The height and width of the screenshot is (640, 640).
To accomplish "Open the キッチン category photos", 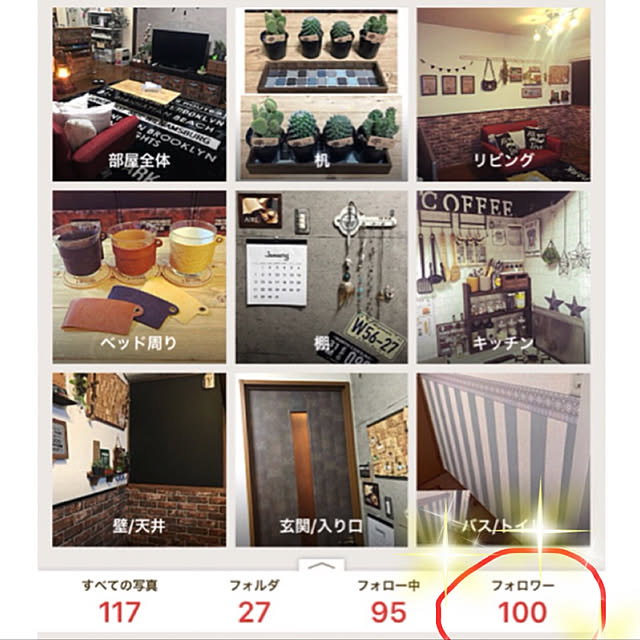I will pos(501,277).
